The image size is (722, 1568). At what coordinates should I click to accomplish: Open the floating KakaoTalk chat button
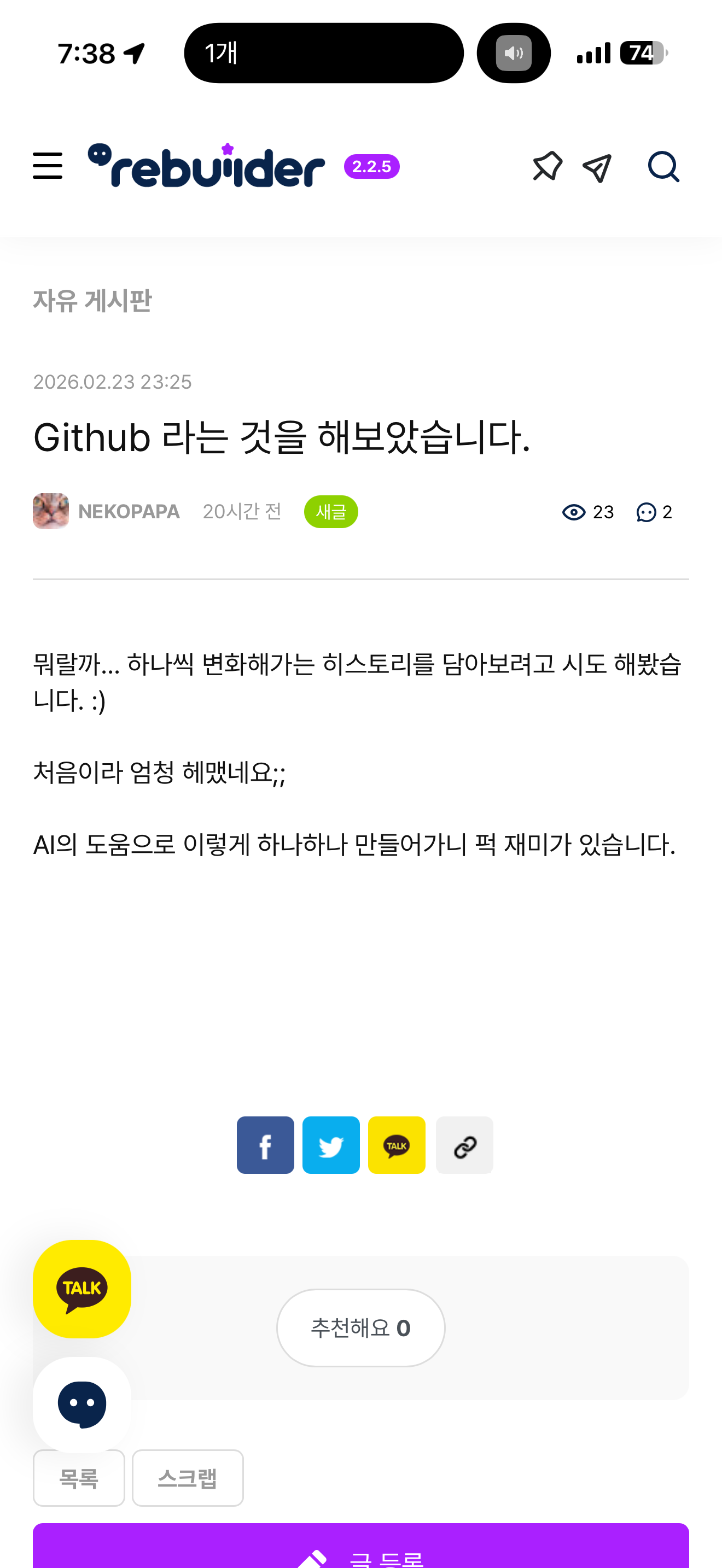pyautogui.click(x=81, y=1289)
